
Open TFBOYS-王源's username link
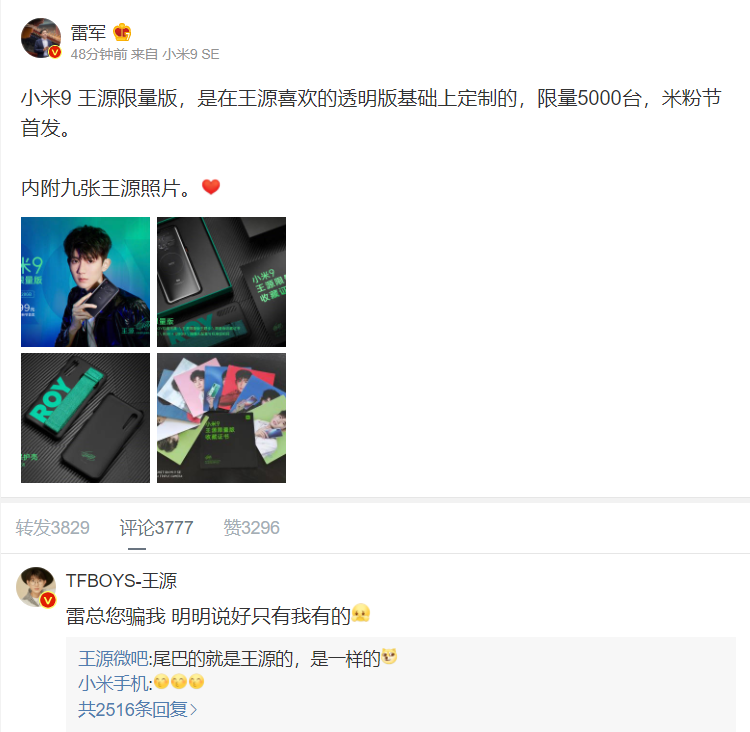121,581
